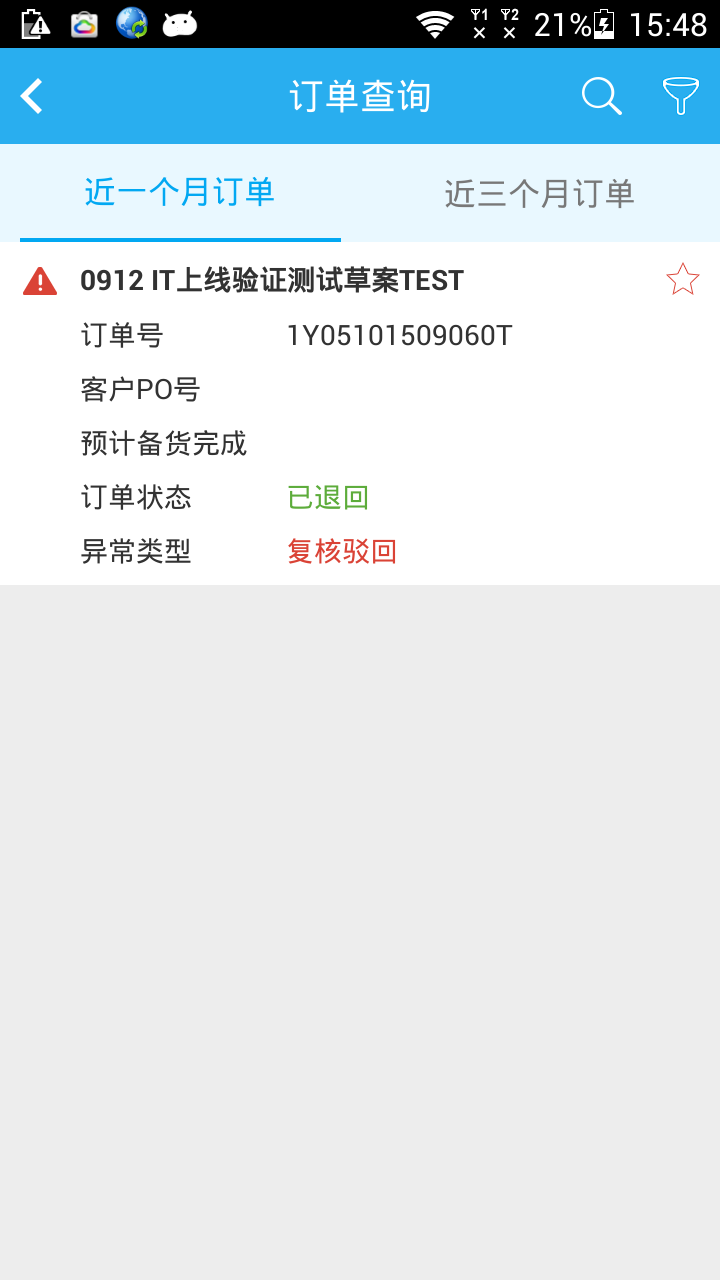The image size is (720, 1280).
Task: Tap the red warning triangle on the order
Action: (x=40, y=279)
